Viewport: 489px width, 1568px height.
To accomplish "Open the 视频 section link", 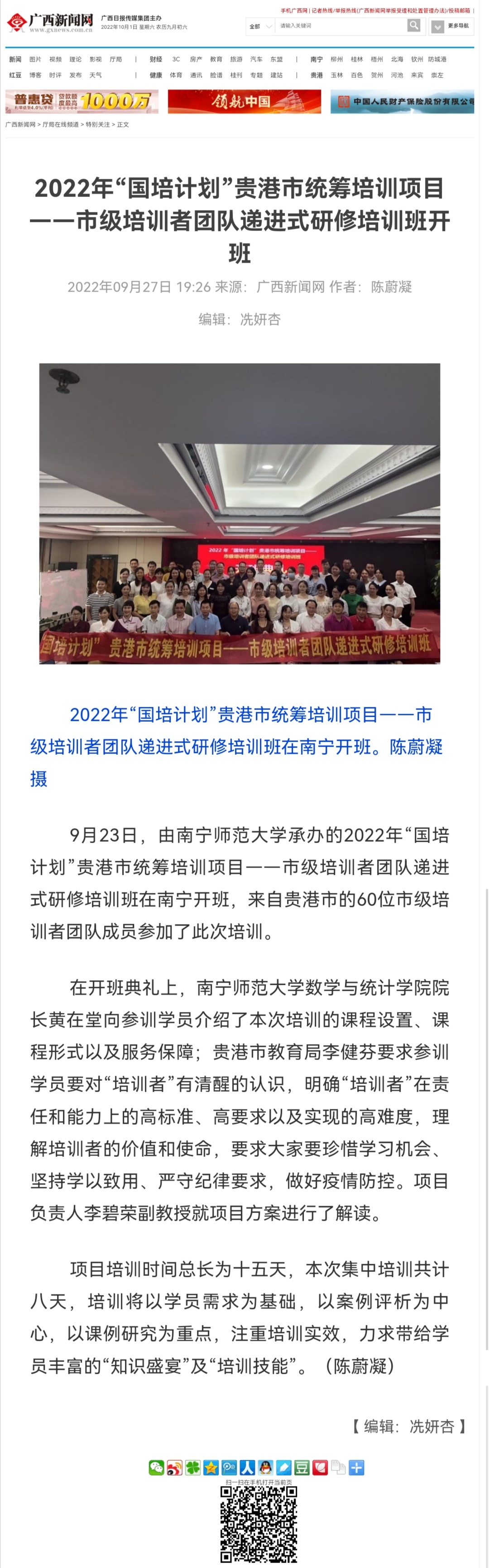I will point(55,60).
